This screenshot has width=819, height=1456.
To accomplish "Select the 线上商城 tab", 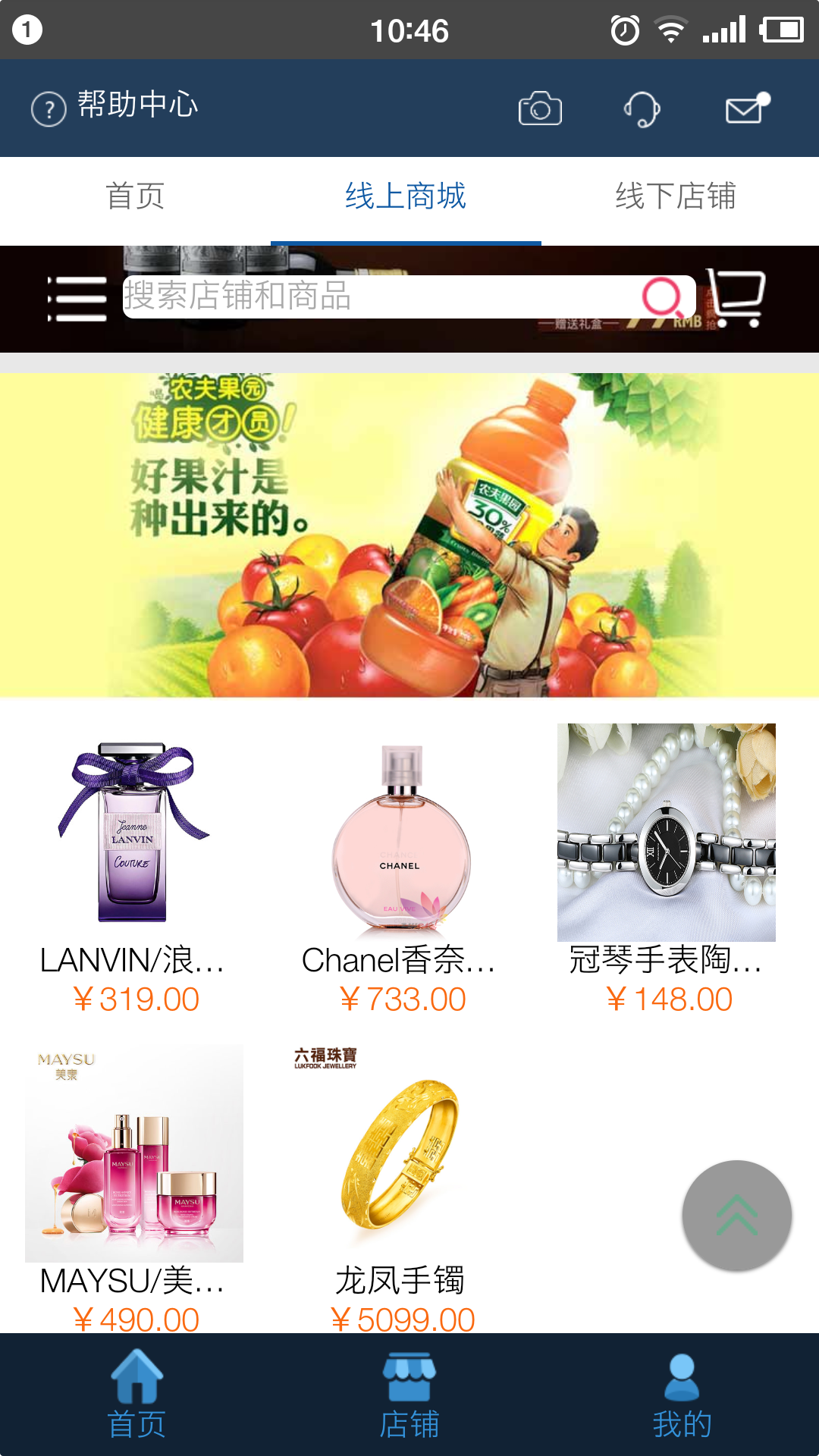I will pos(407,196).
